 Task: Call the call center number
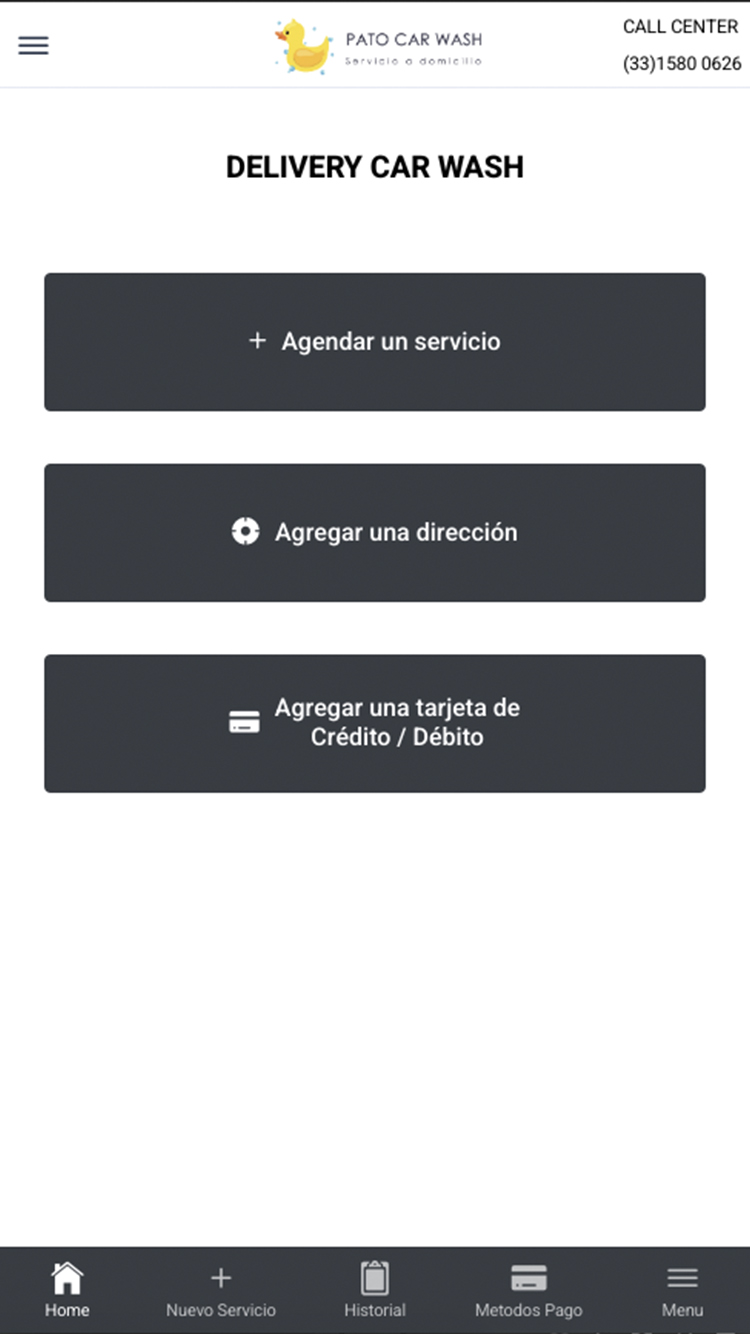click(682, 64)
